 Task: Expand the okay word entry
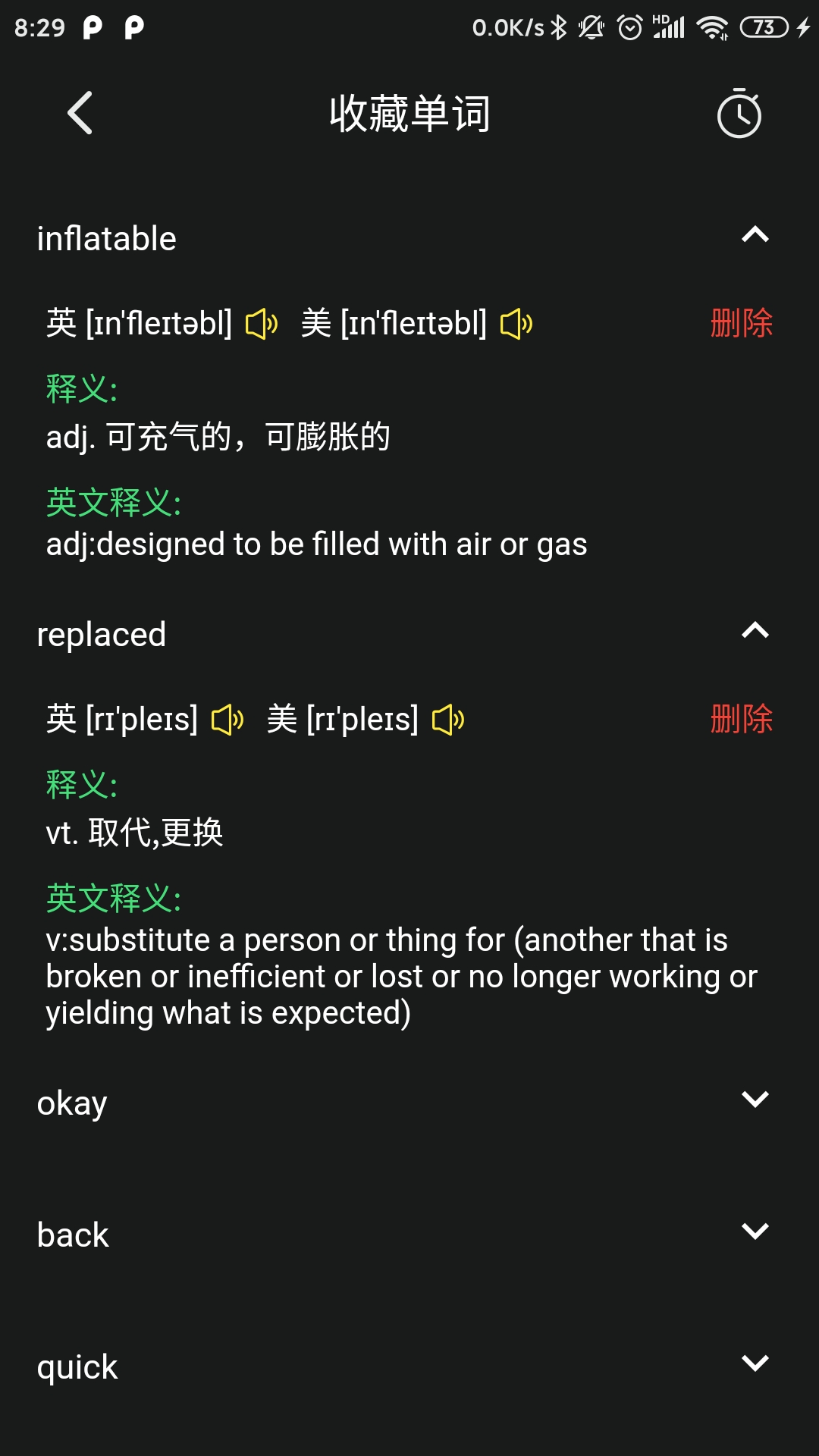[755, 1100]
